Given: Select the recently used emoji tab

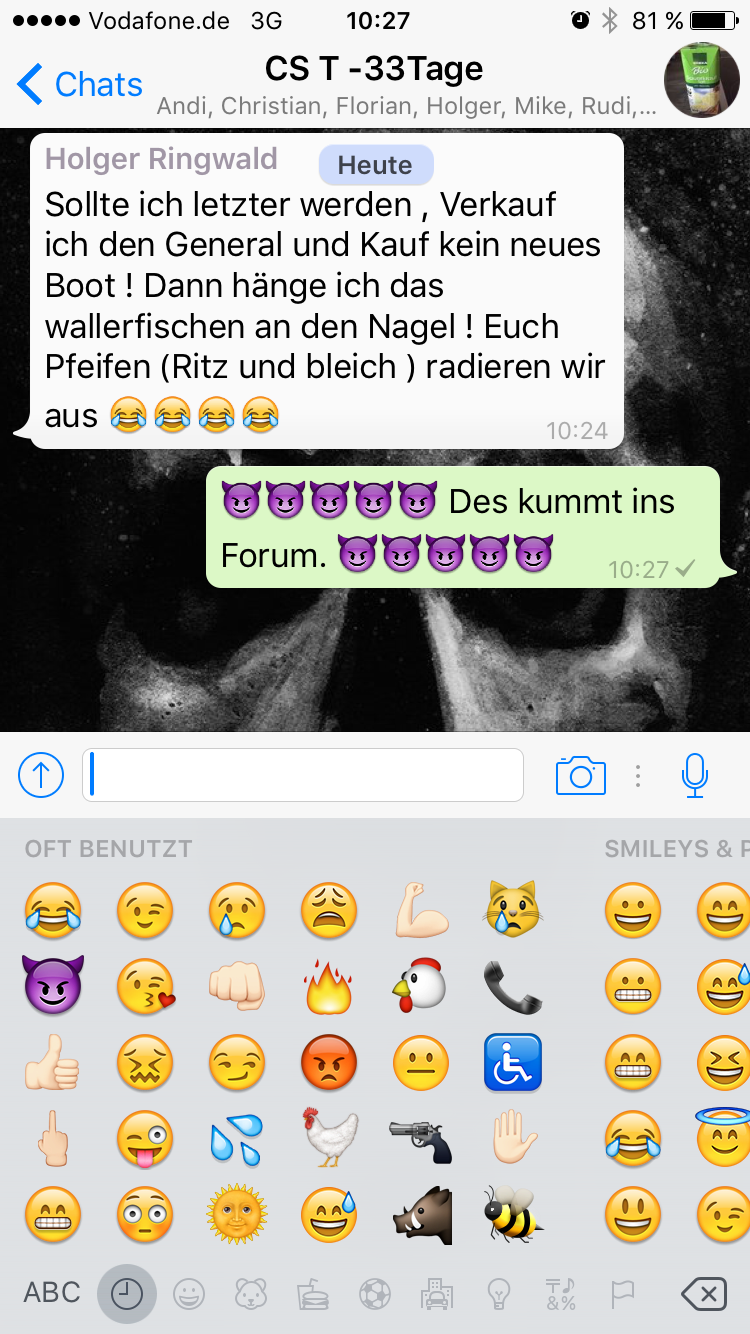Looking at the screenshot, I should (127, 1295).
